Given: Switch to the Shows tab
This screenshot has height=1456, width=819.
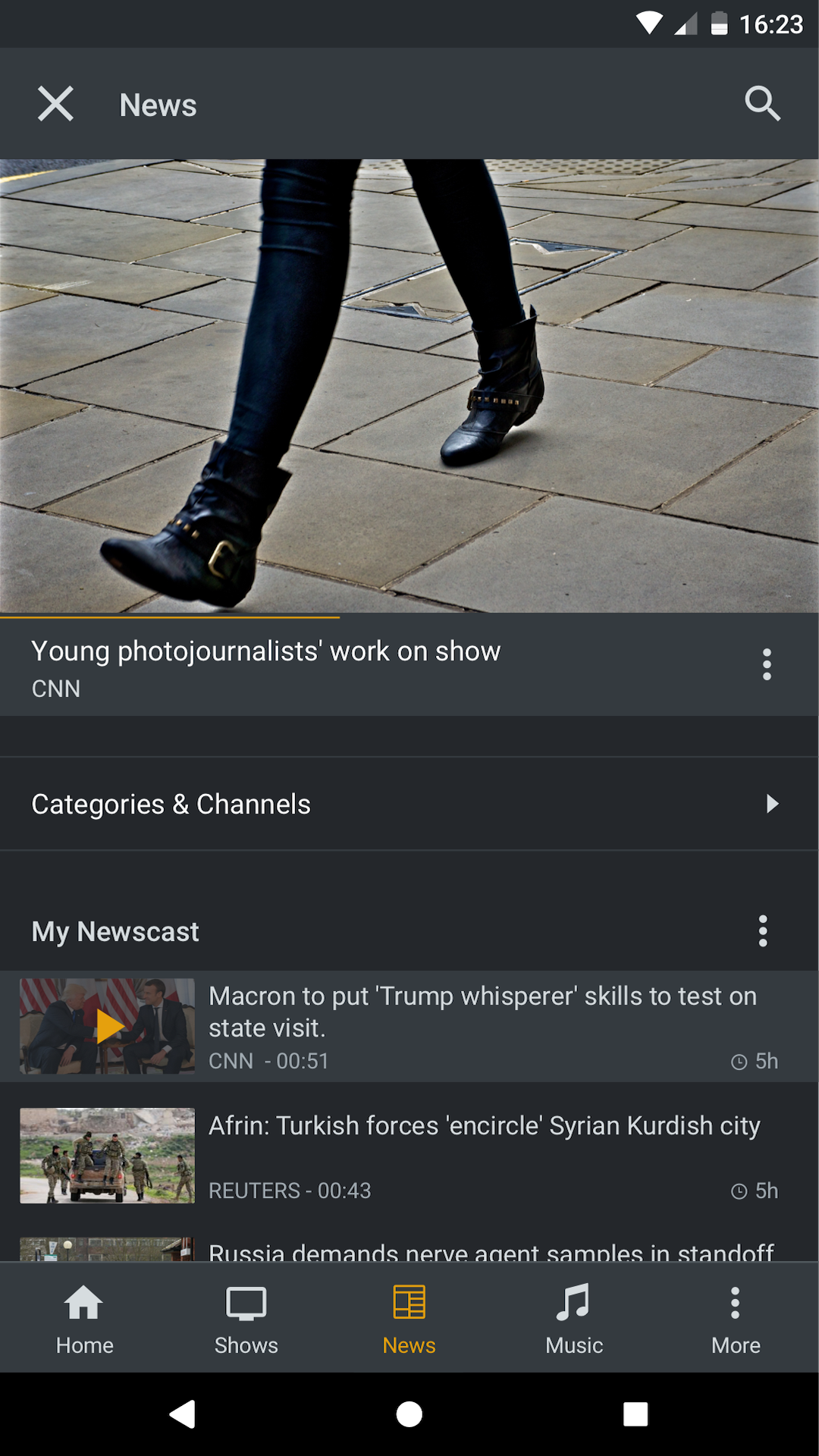Looking at the screenshot, I should (246, 1317).
